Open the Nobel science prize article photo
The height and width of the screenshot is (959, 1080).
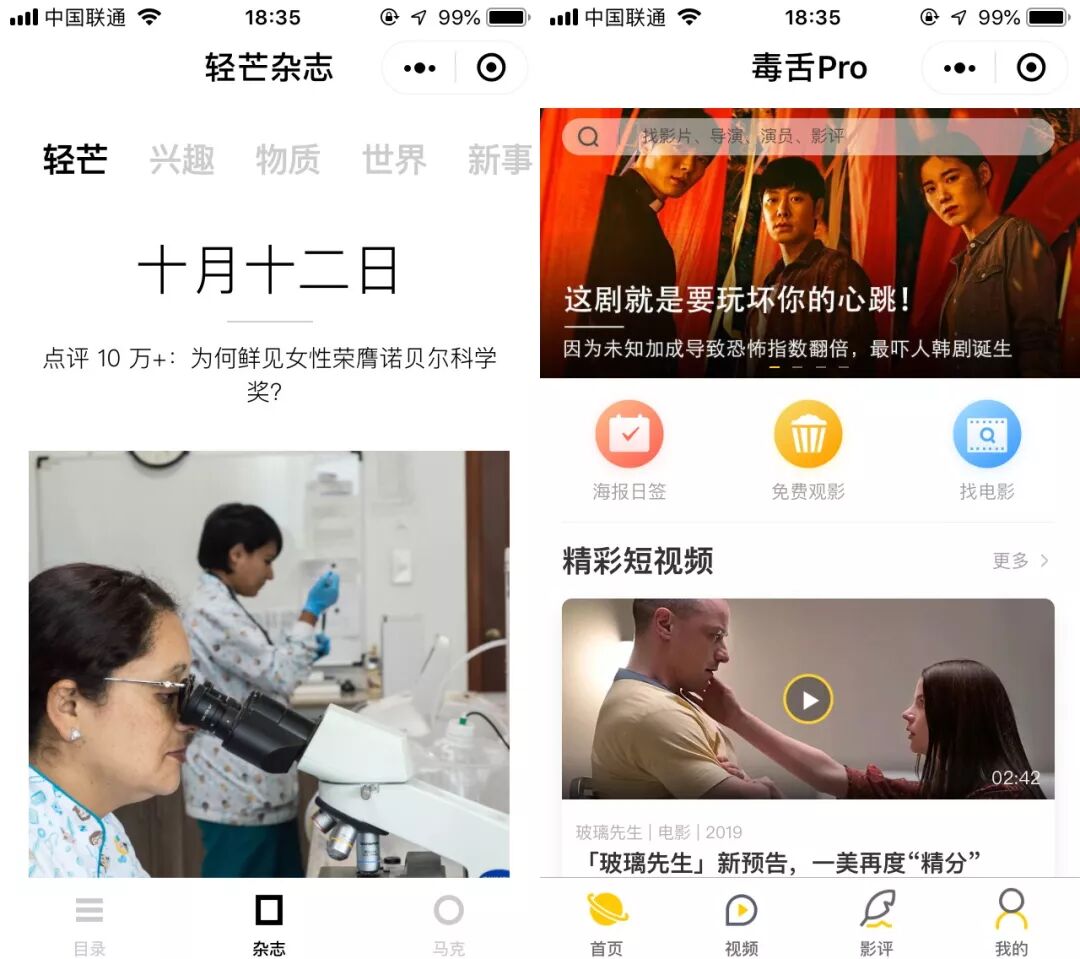coord(268,663)
